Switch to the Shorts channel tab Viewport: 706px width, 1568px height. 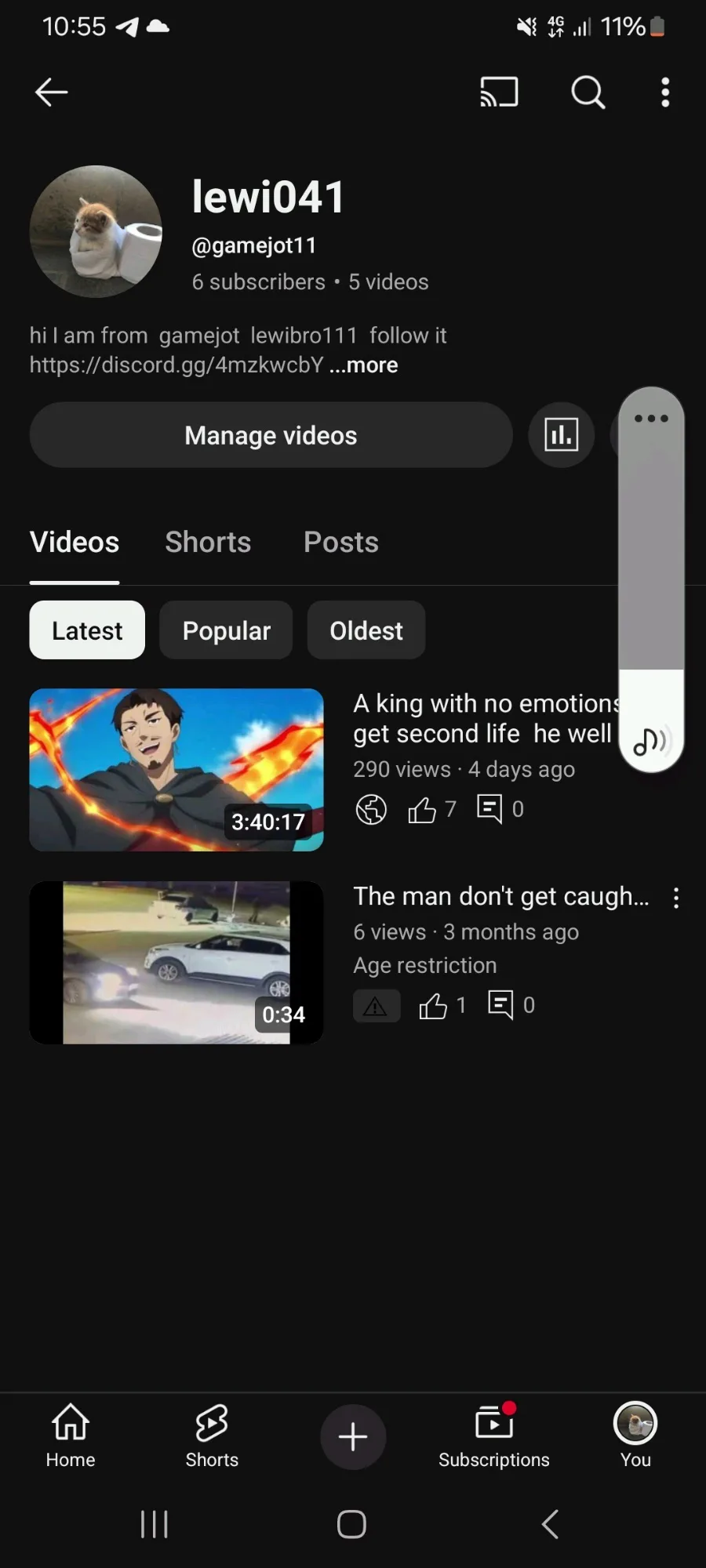pos(208,543)
